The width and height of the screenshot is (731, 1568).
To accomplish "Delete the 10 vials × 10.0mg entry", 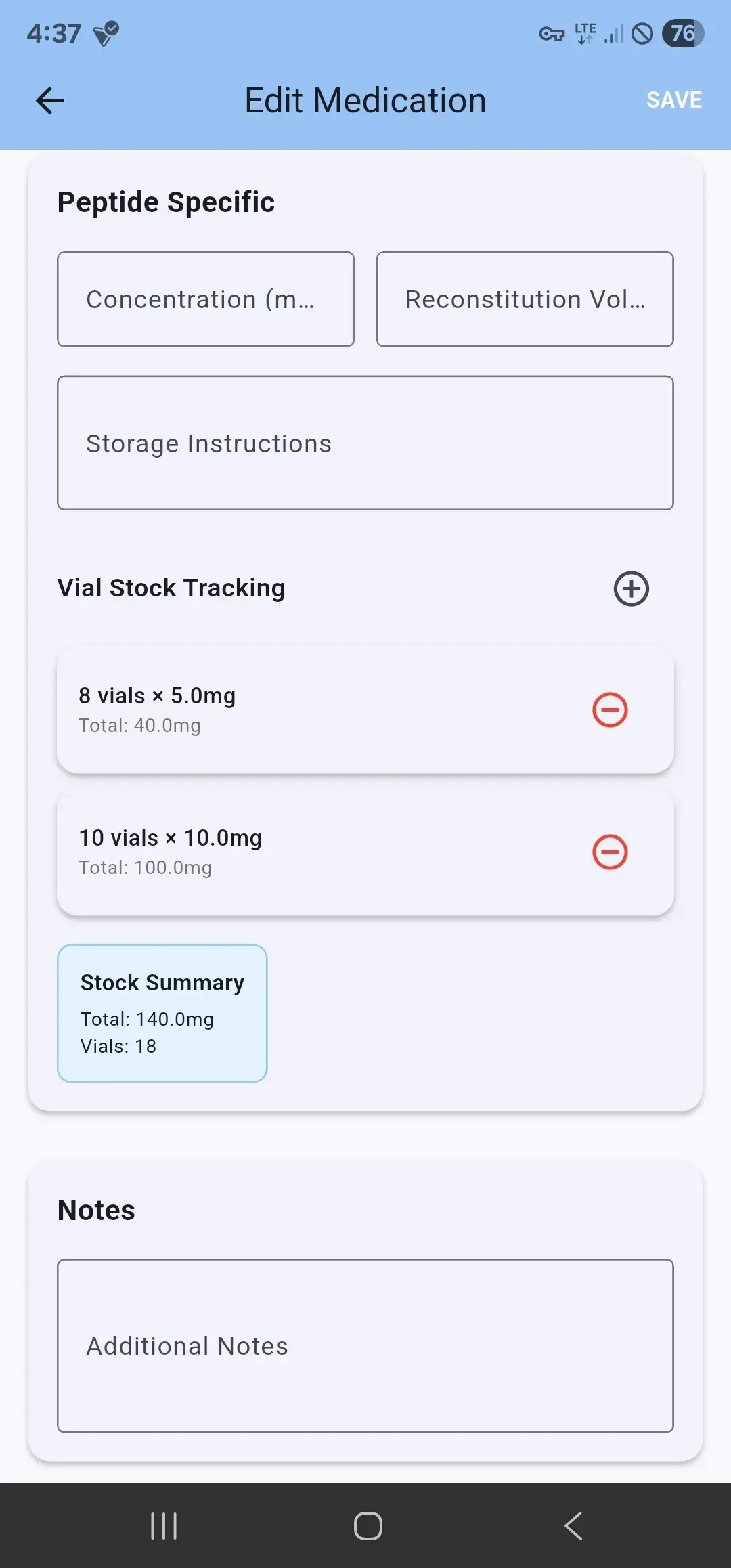I will point(610,852).
